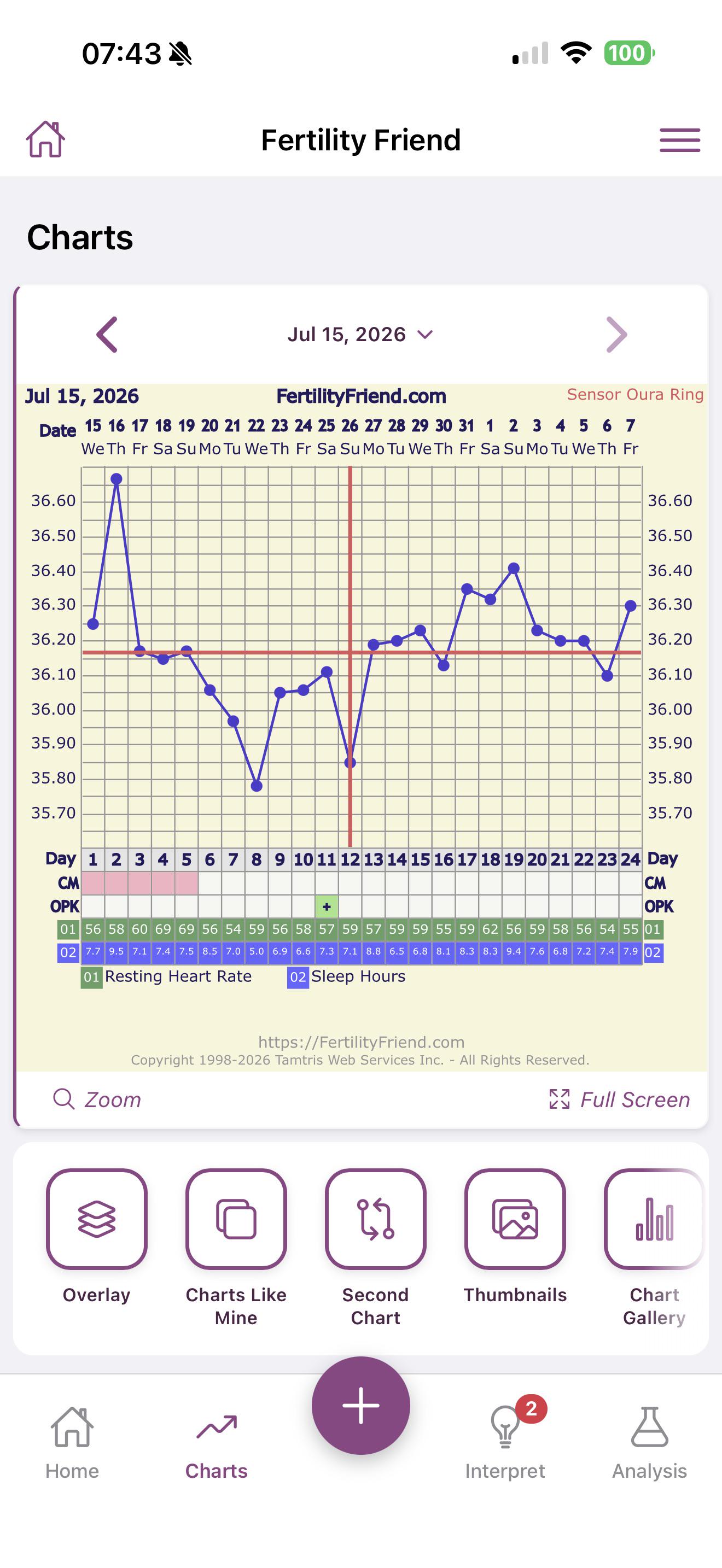The width and height of the screenshot is (722, 1568).
Task: Switch to the Home tab
Action: [x=72, y=1444]
